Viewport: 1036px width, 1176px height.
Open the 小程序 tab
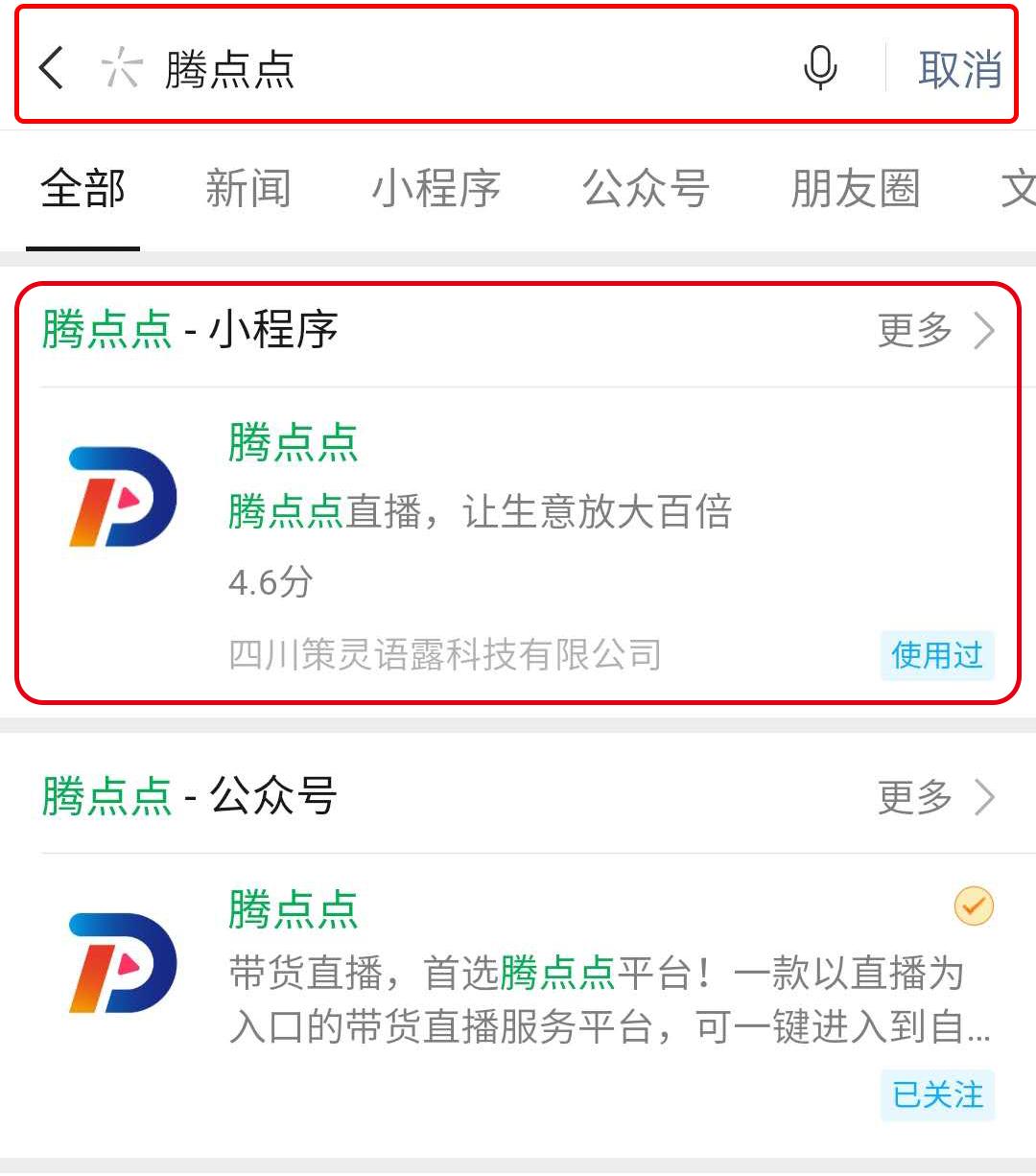(x=435, y=188)
